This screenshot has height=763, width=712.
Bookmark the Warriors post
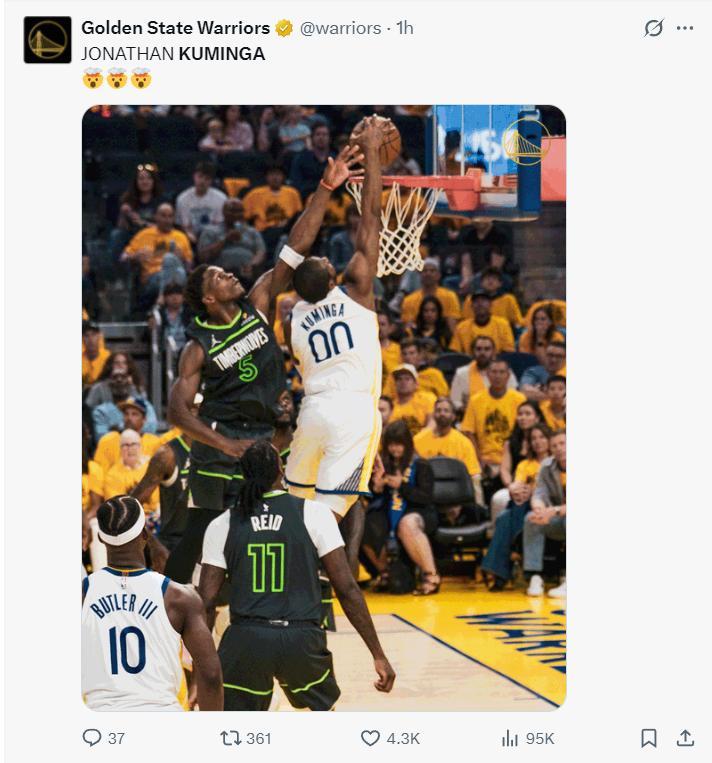[649, 738]
